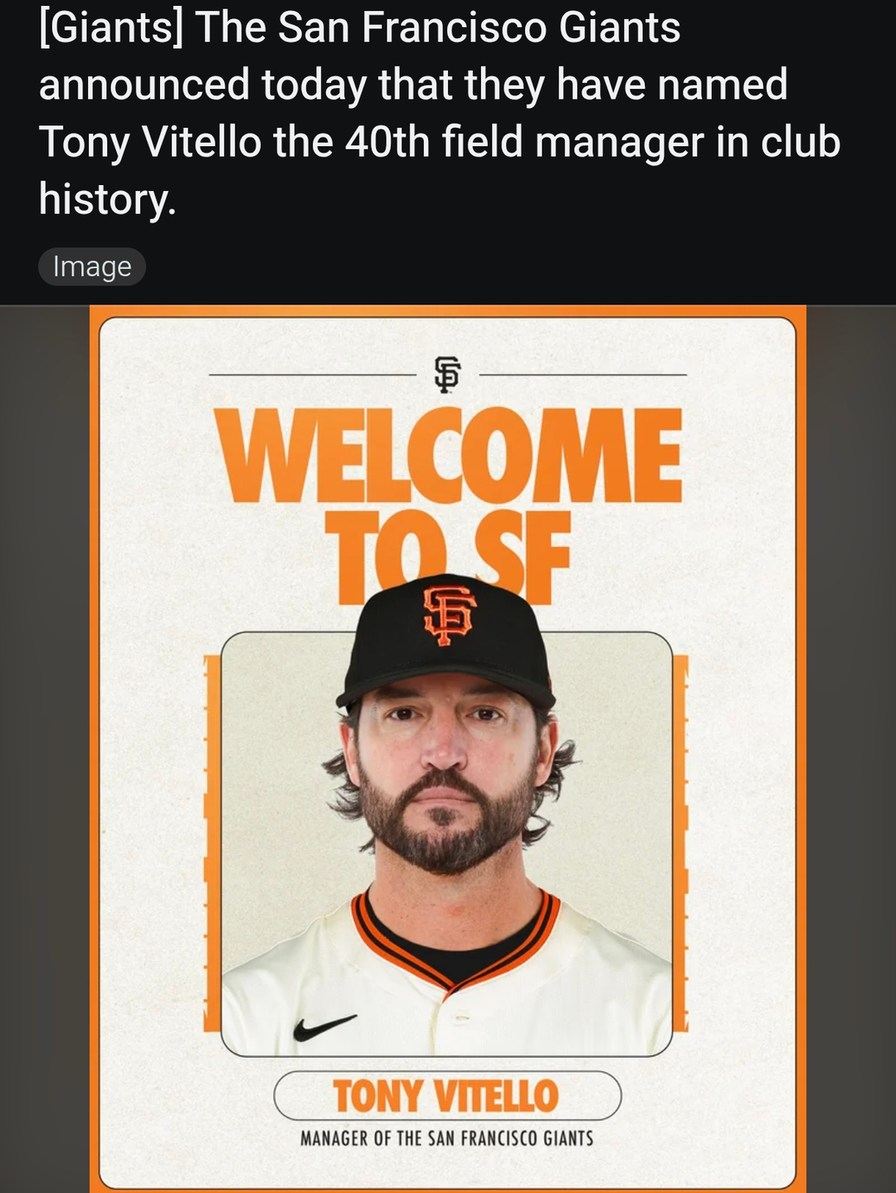The image size is (896, 1193).
Task: Open the Giants announcement image full screen
Action: (447, 750)
